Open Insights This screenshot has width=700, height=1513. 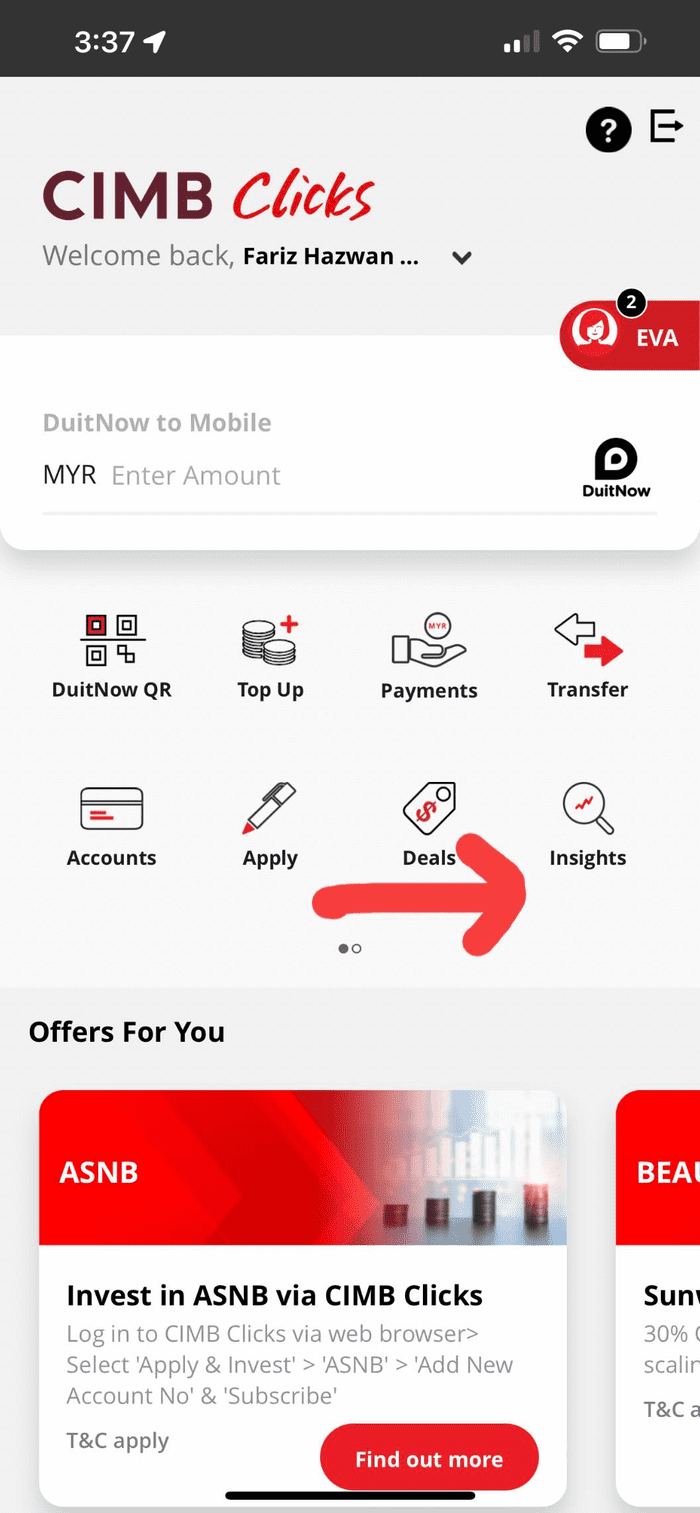(588, 825)
